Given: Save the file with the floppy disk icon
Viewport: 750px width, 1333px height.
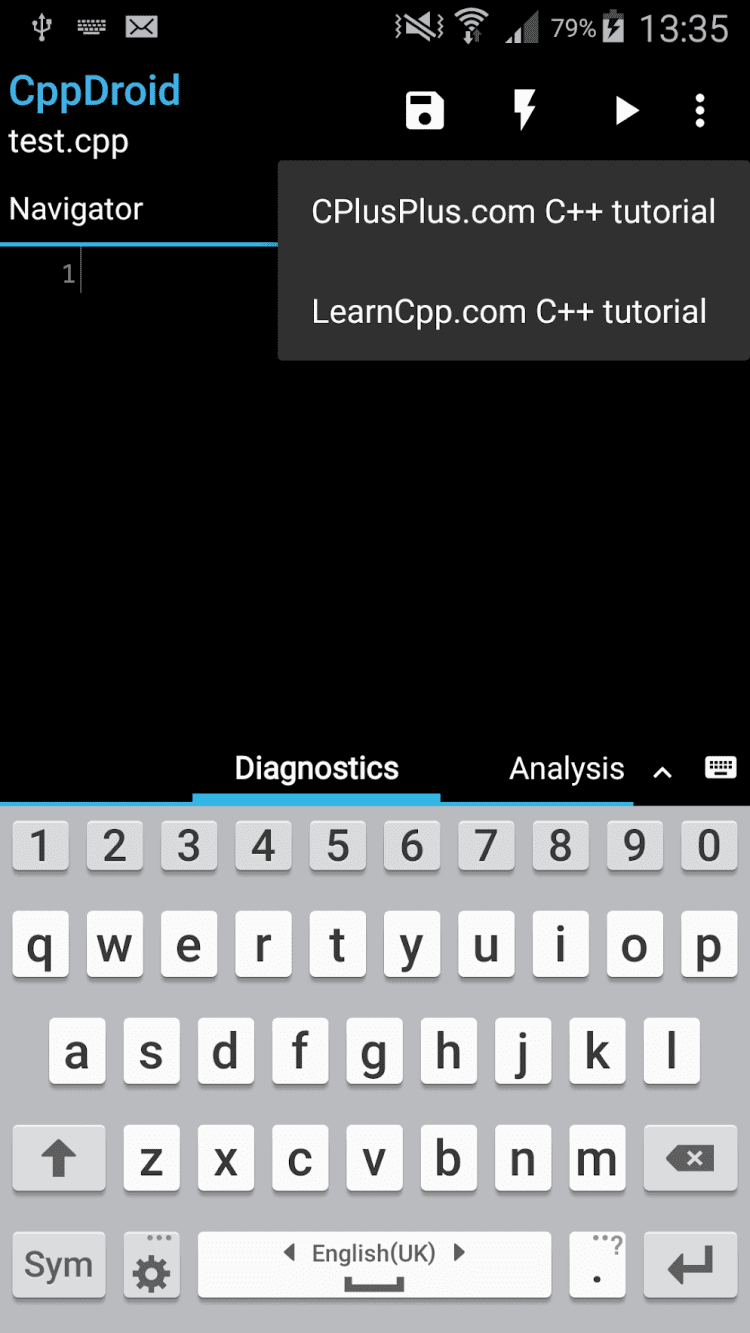Looking at the screenshot, I should click(425, 110).
